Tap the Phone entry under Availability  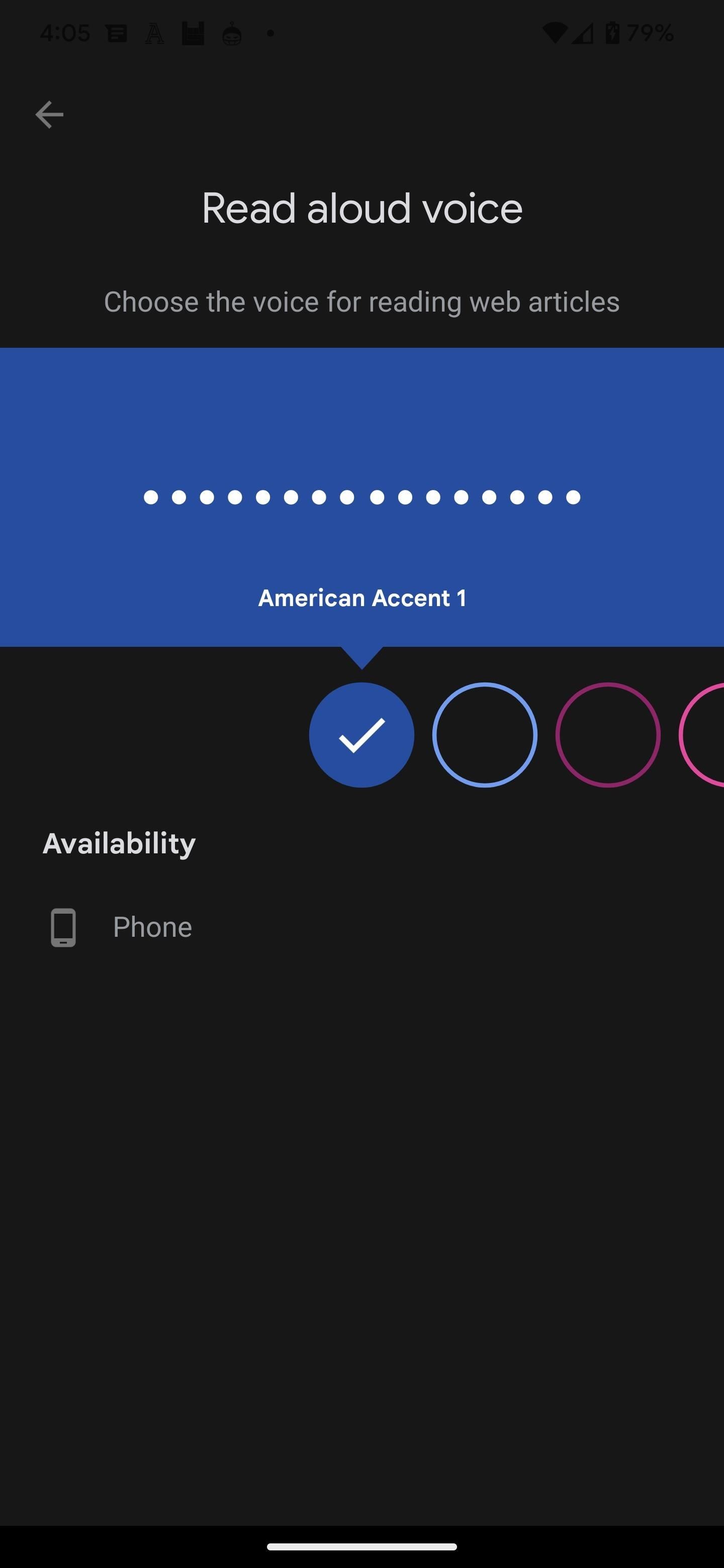152,928
